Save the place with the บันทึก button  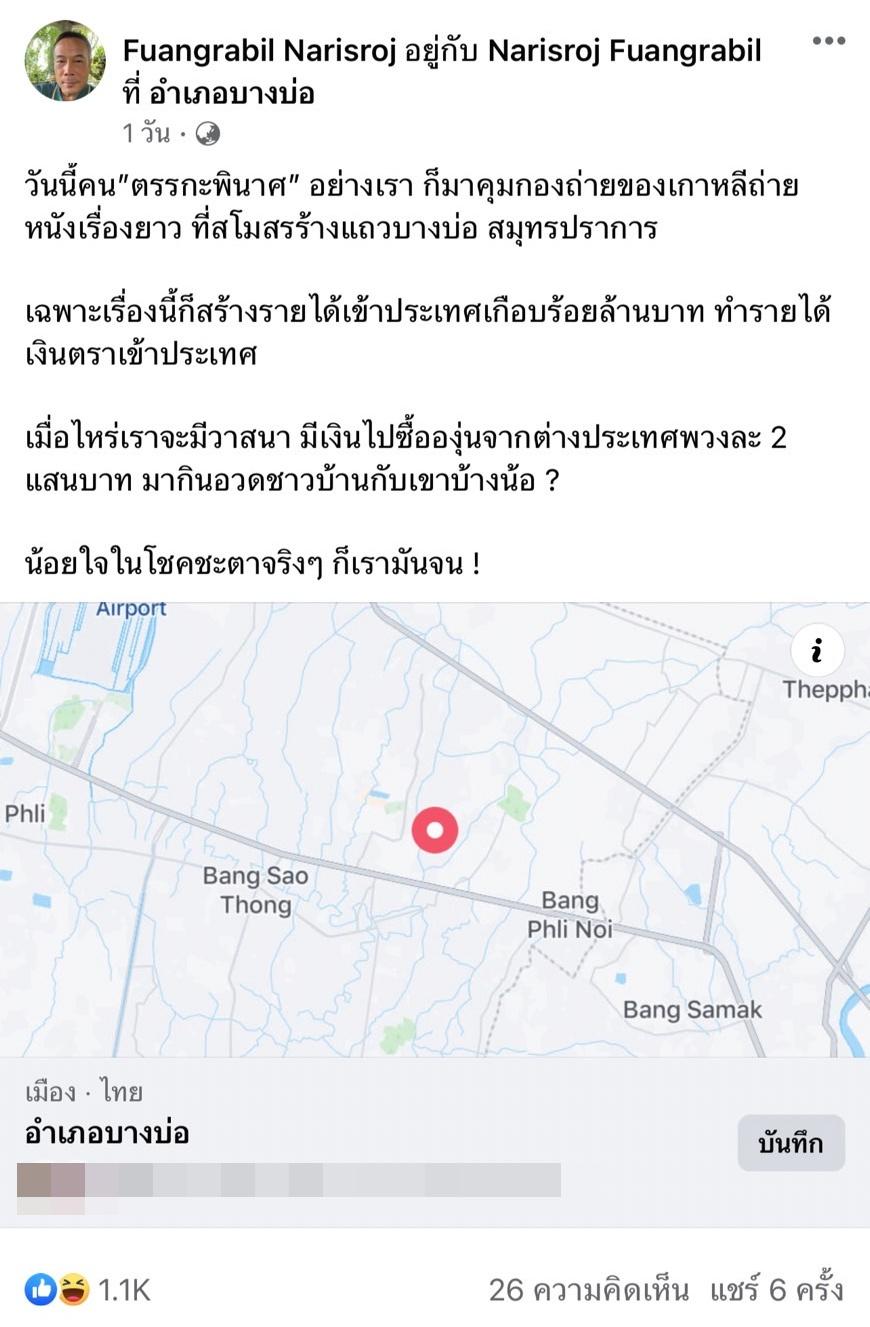pyautogui.click(x=791, y=1143)
